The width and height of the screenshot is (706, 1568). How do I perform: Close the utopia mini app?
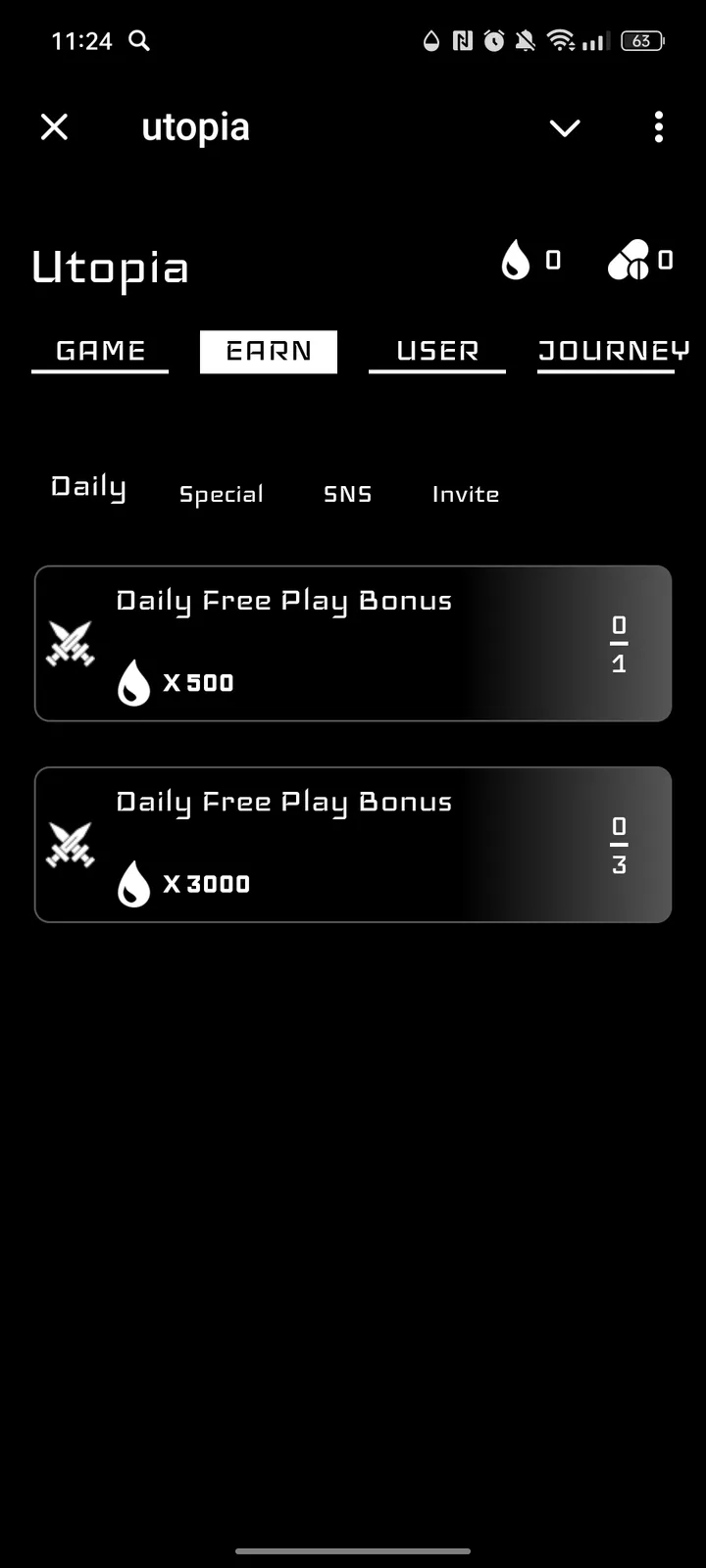click(55, 127)
